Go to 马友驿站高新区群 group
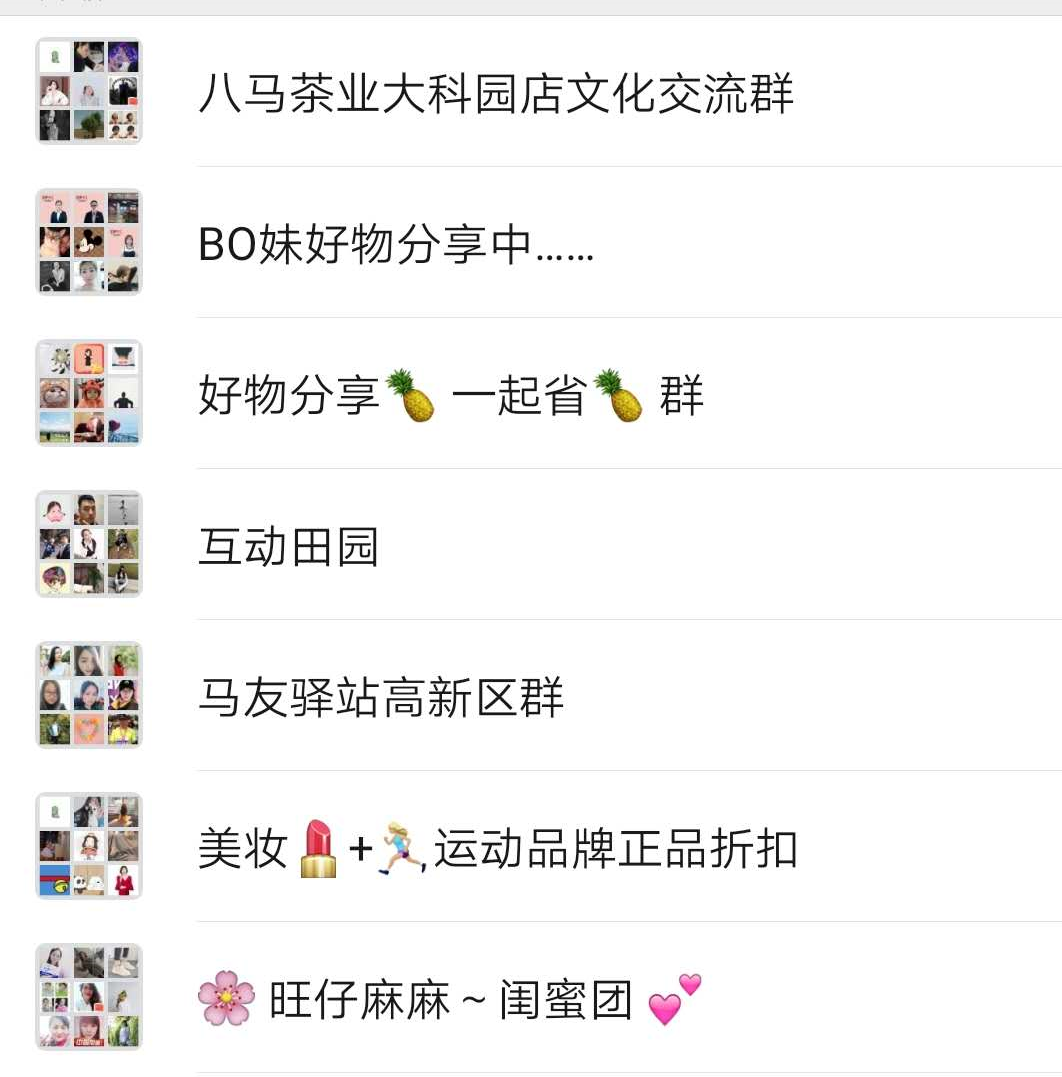Viewport: 1062px width, 1077px height. [x=381, y=698]
